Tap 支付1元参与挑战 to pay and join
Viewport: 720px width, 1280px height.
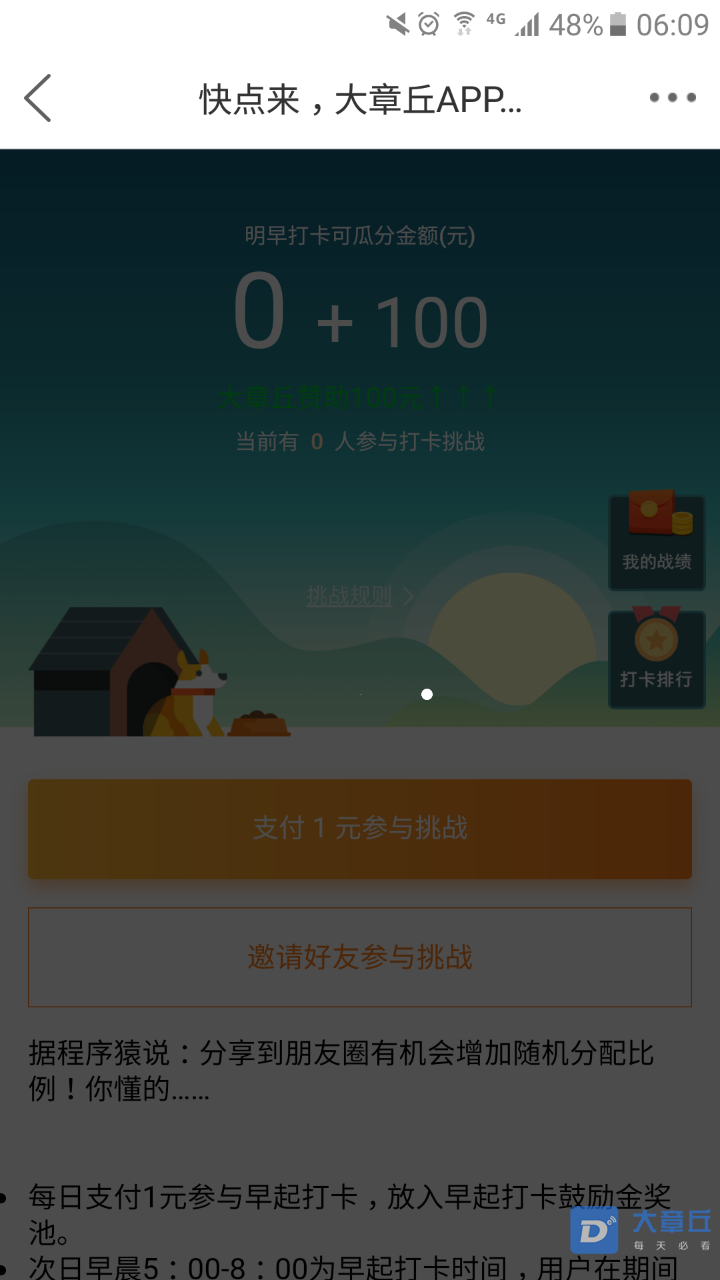pyautogui.click(x=360, y=829)
